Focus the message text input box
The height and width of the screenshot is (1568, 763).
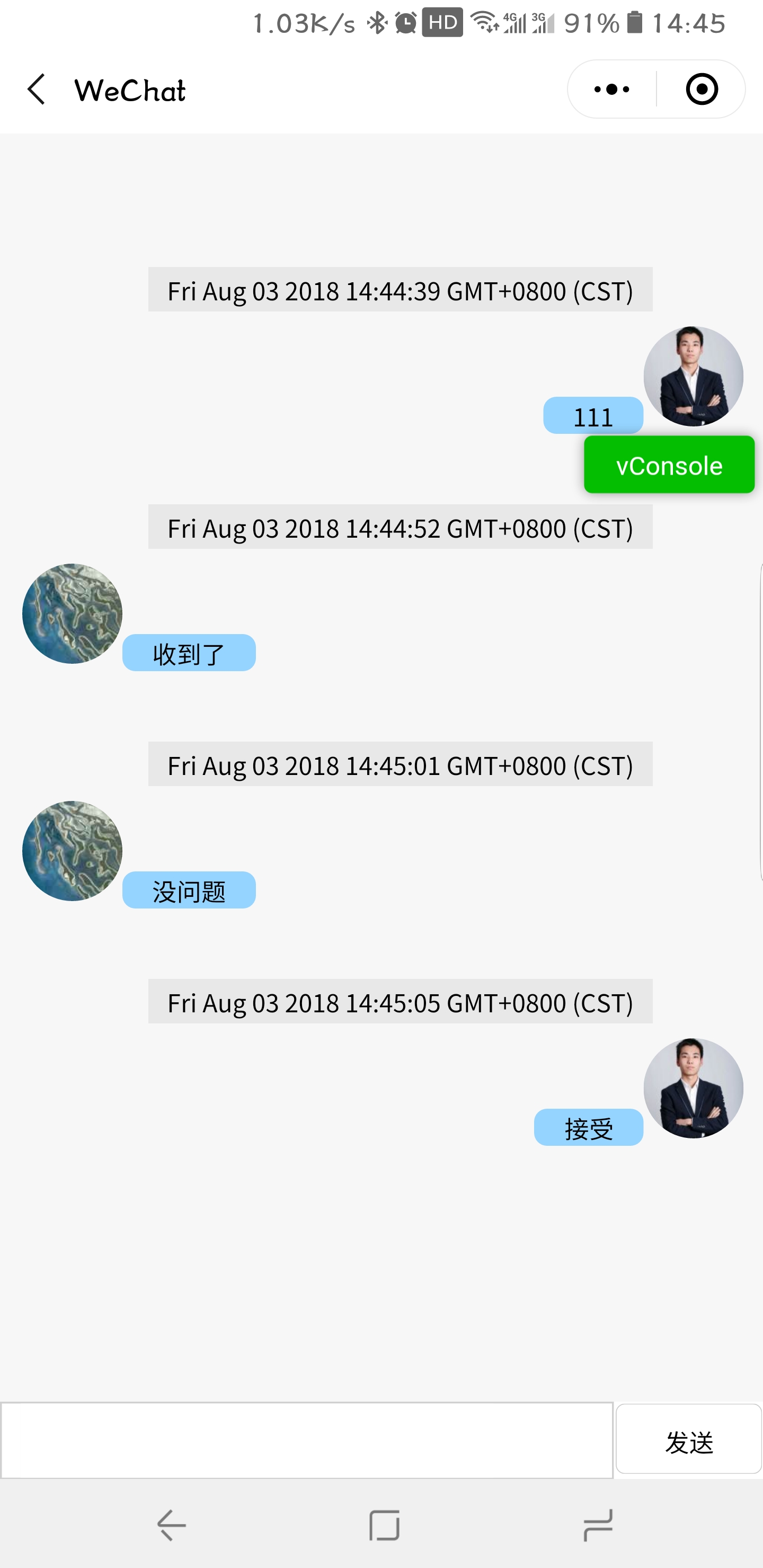point(306,1440)
